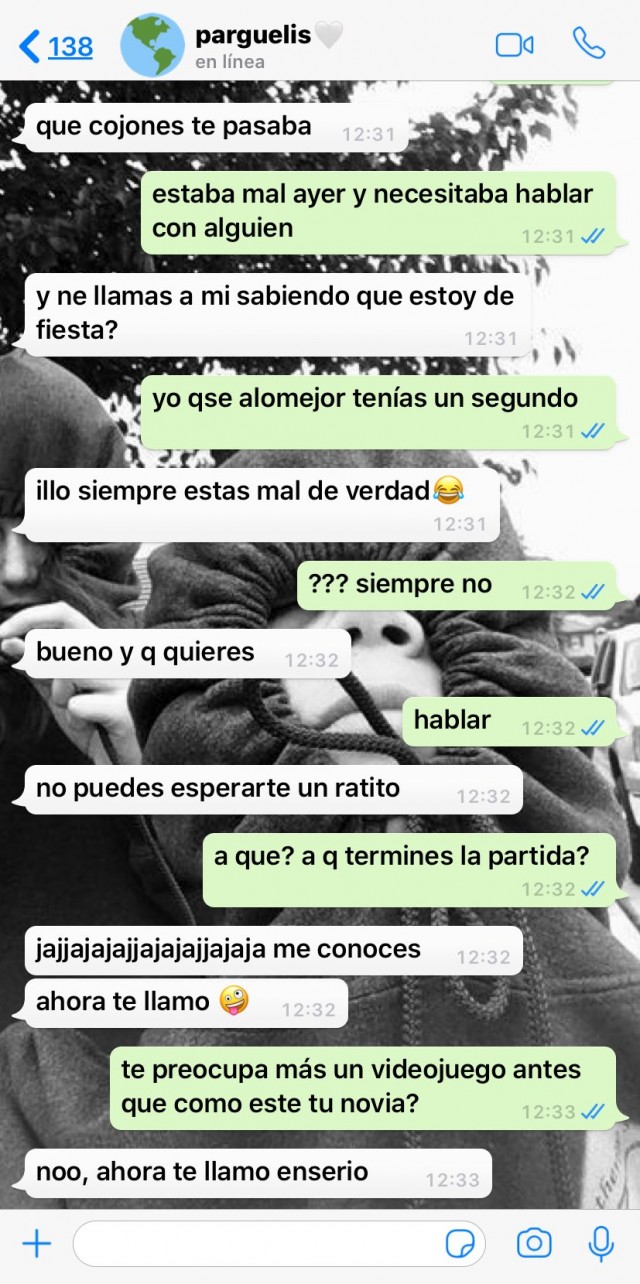Viewport: 640px width, 1284px height.
Task: Focus the message text field
Action: coord(255,1244)
